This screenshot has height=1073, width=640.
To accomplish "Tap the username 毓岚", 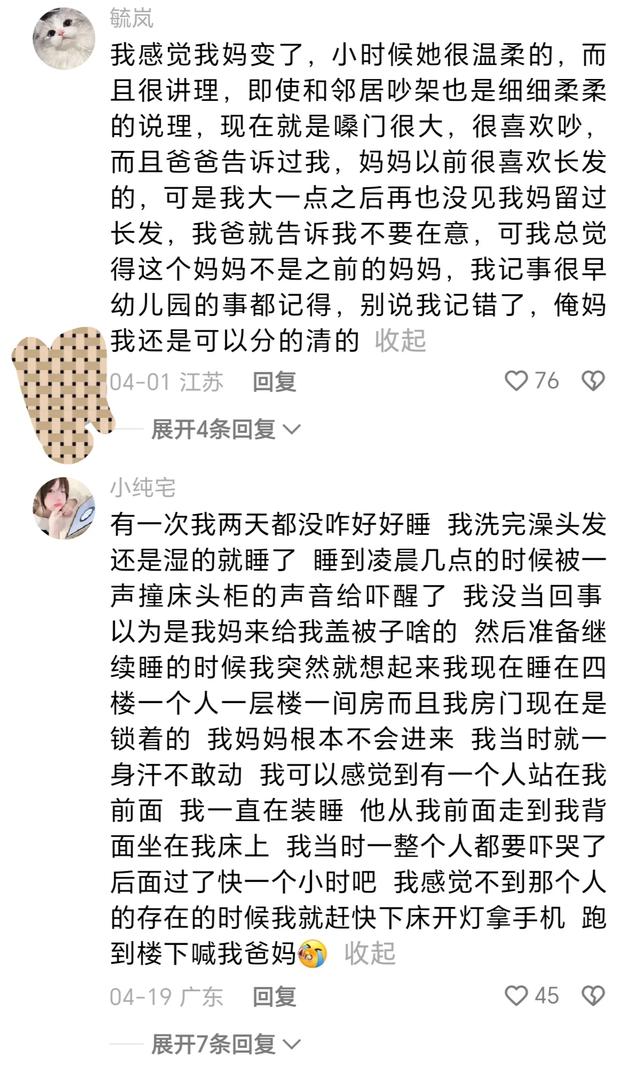I will click(132, 19).
